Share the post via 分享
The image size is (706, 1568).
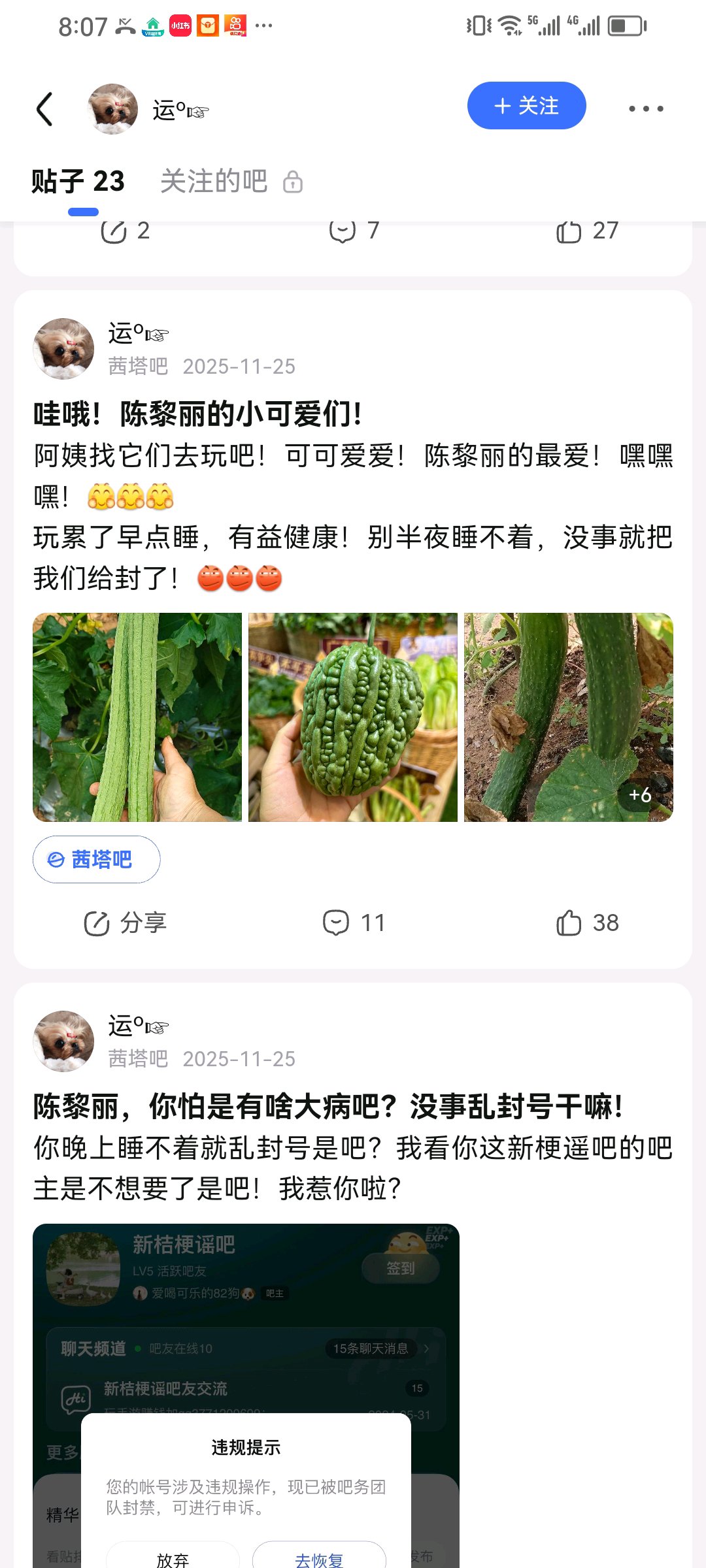[x=126, y=923]
